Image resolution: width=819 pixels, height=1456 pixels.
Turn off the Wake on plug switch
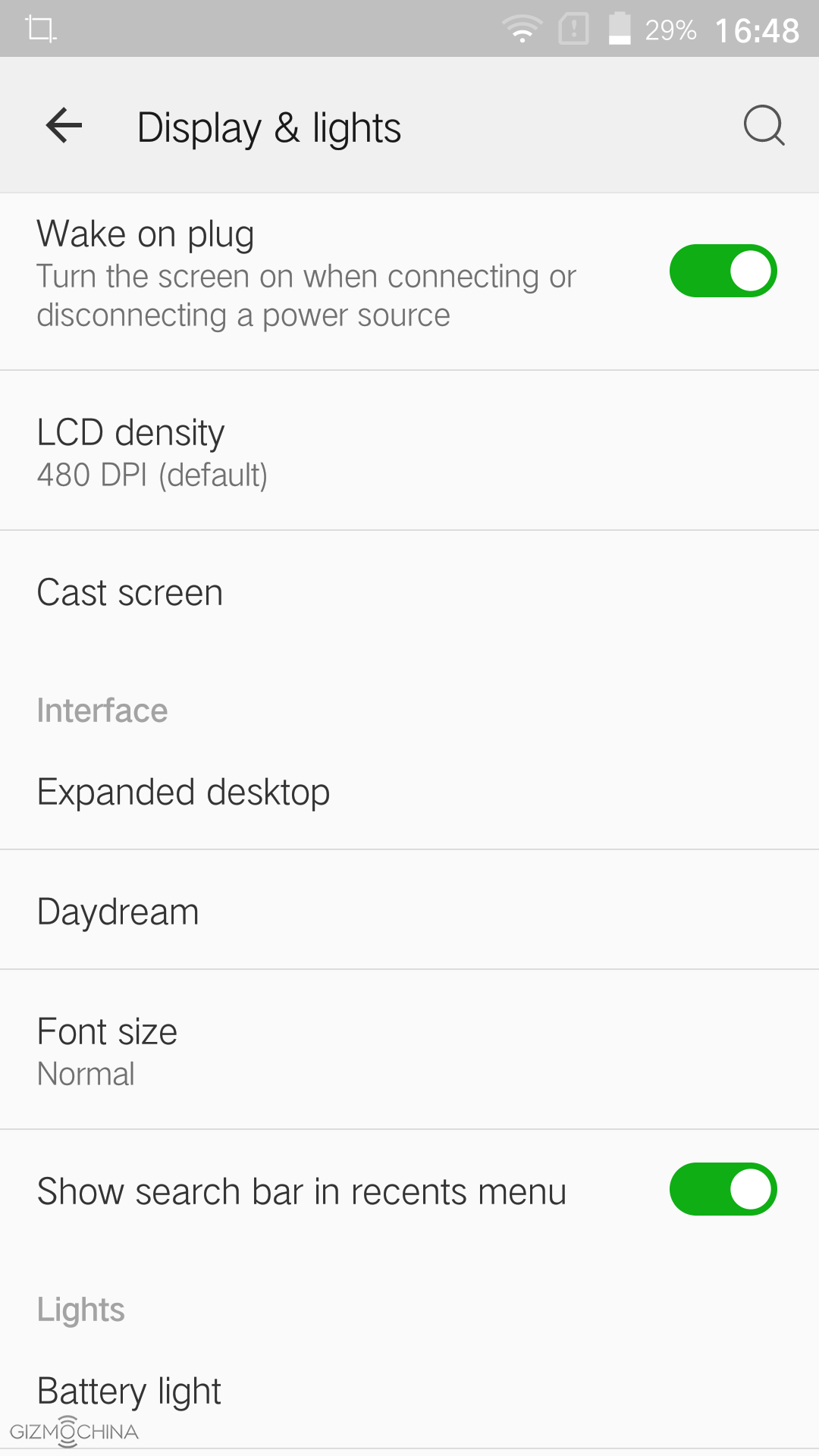723,271
